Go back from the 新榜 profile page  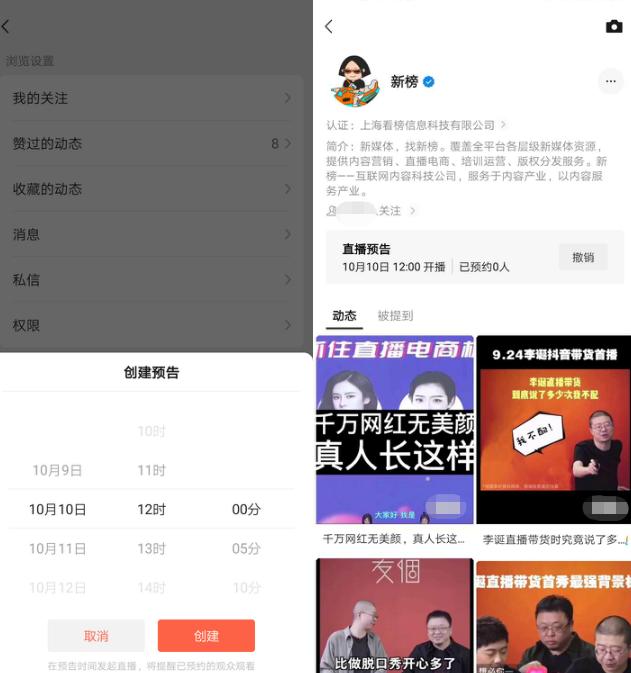pos(329,26)
